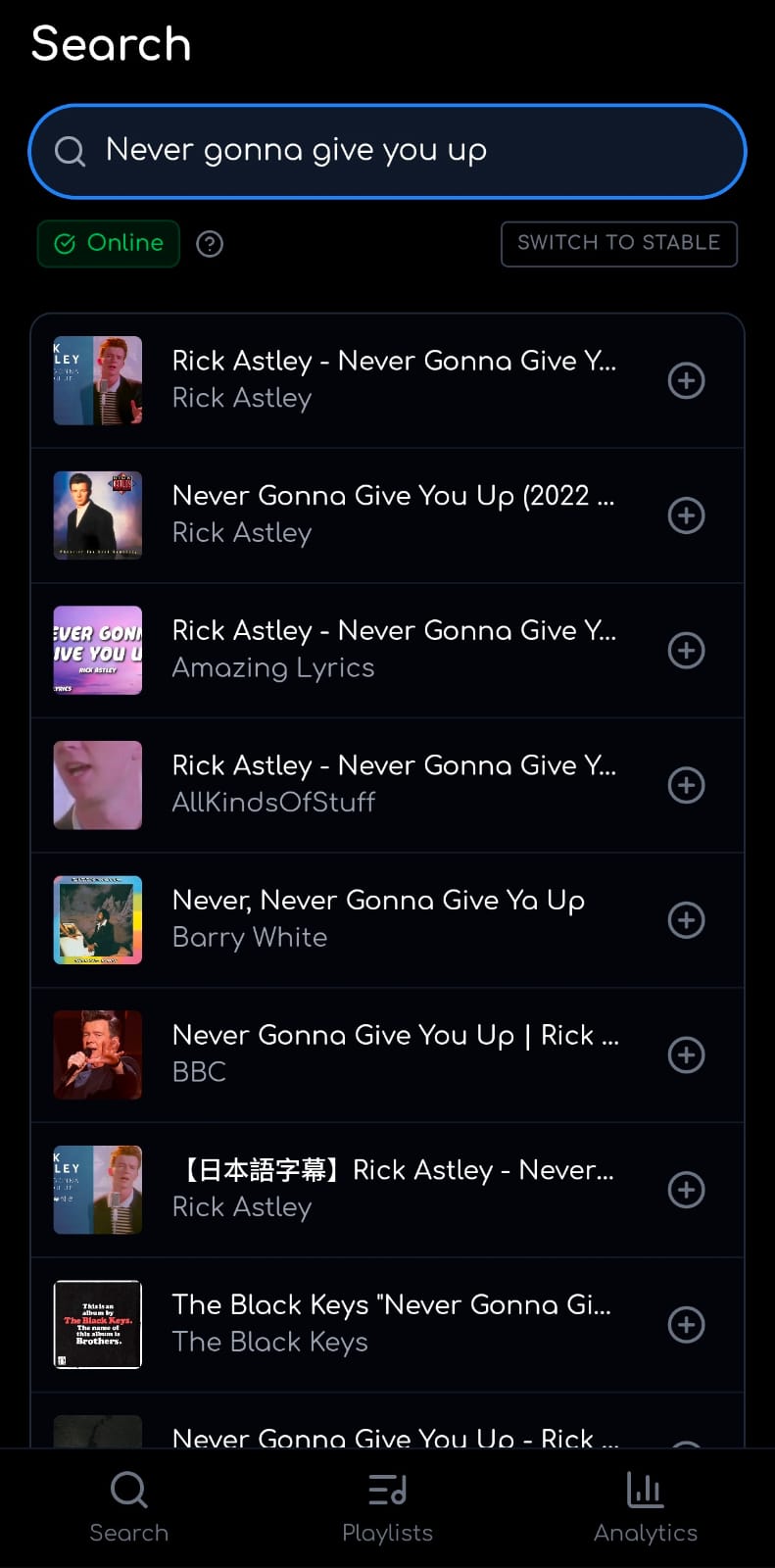Open the help question mark icon

[210, 244]
